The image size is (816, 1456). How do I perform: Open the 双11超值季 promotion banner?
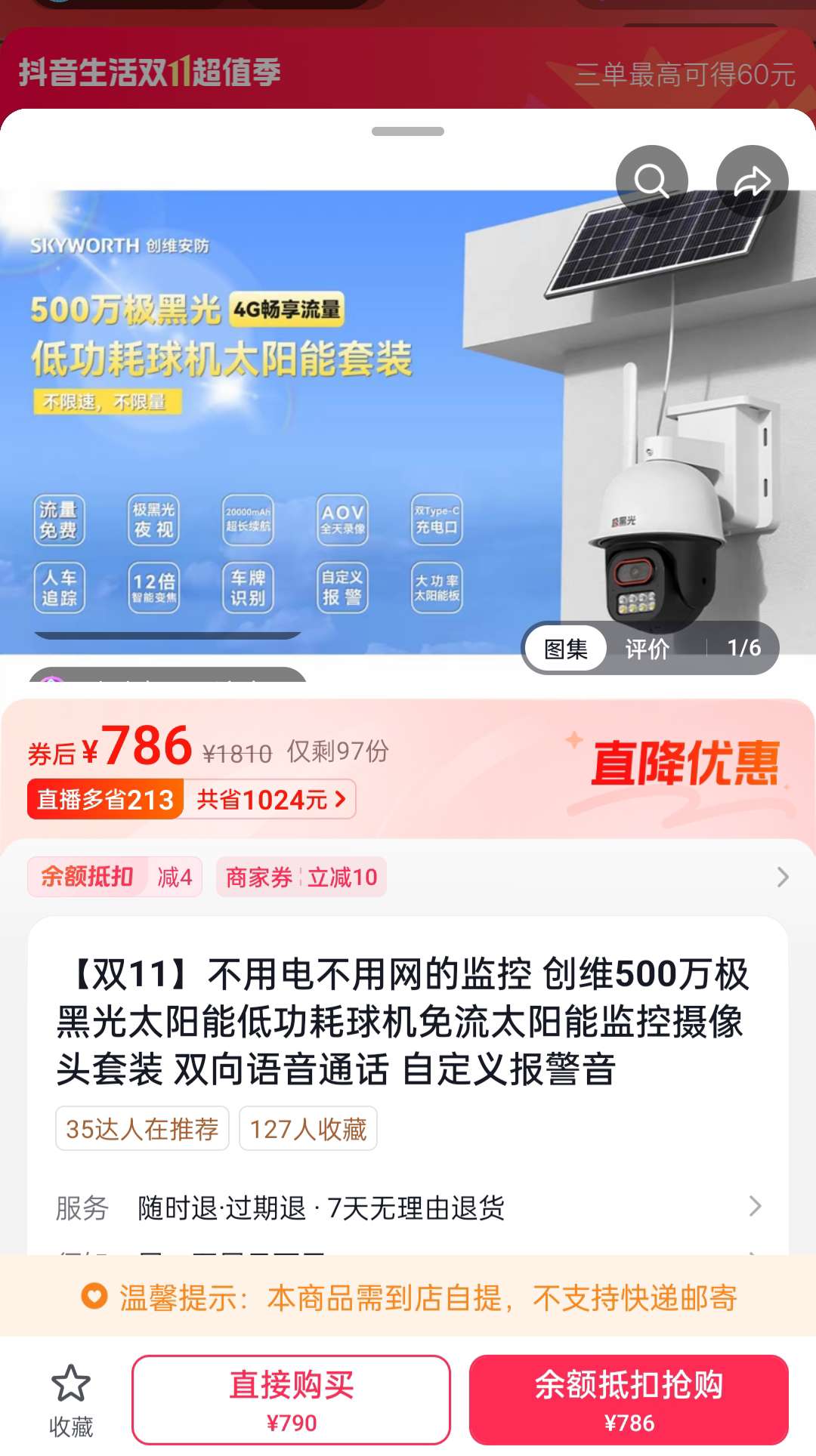pyautogui.click(x=408, y=73)
